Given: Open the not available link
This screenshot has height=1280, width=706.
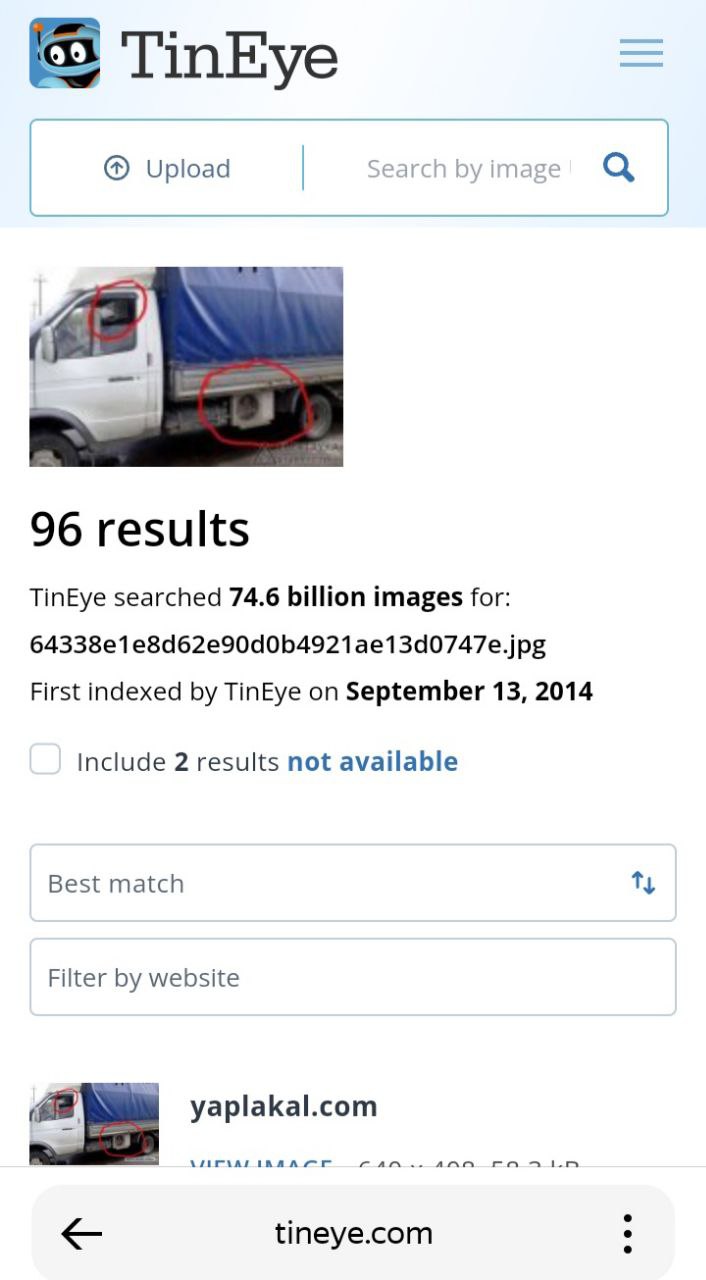Looking at the screenshot, I should (372, 762).
